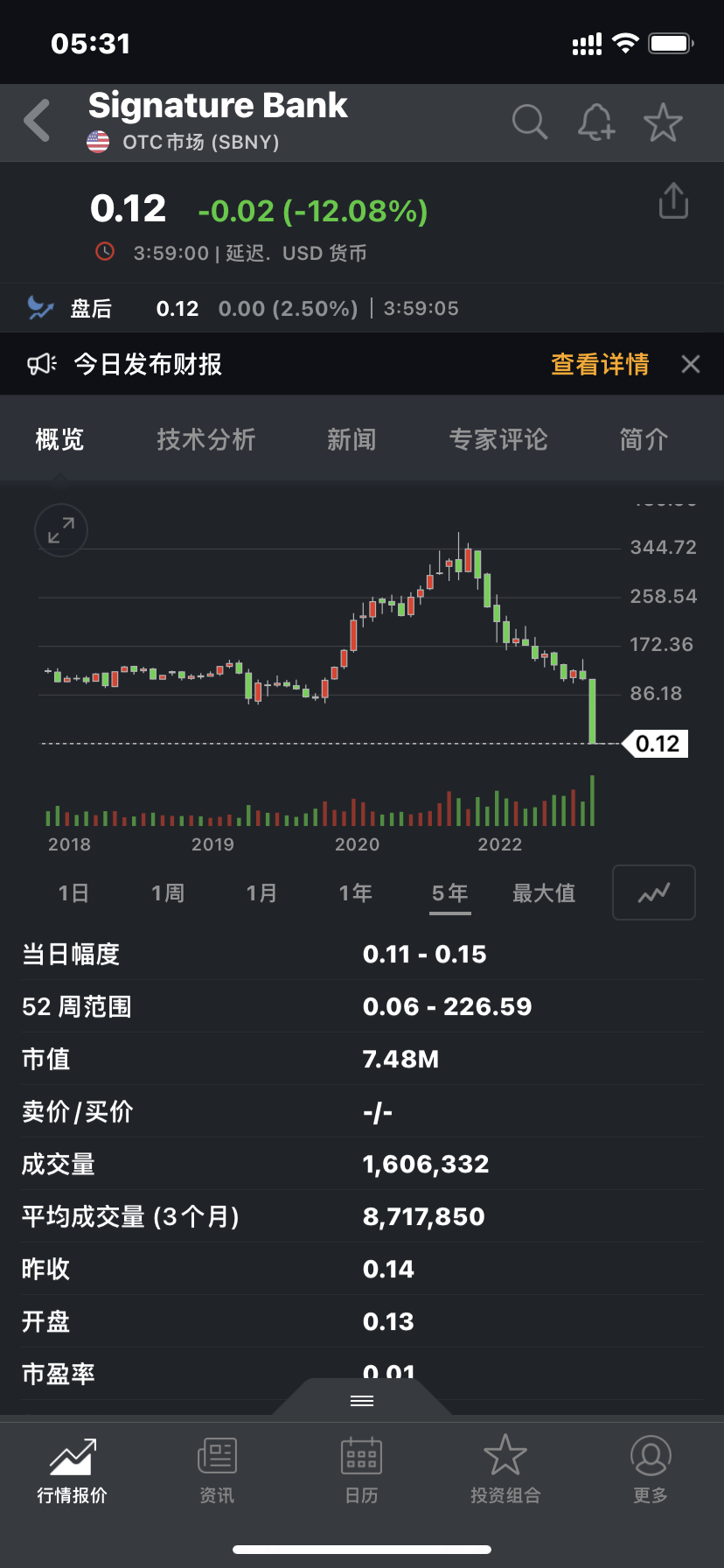Select the 1日 chart range
The image size is (724, 1568).
(x=73, y=893)
